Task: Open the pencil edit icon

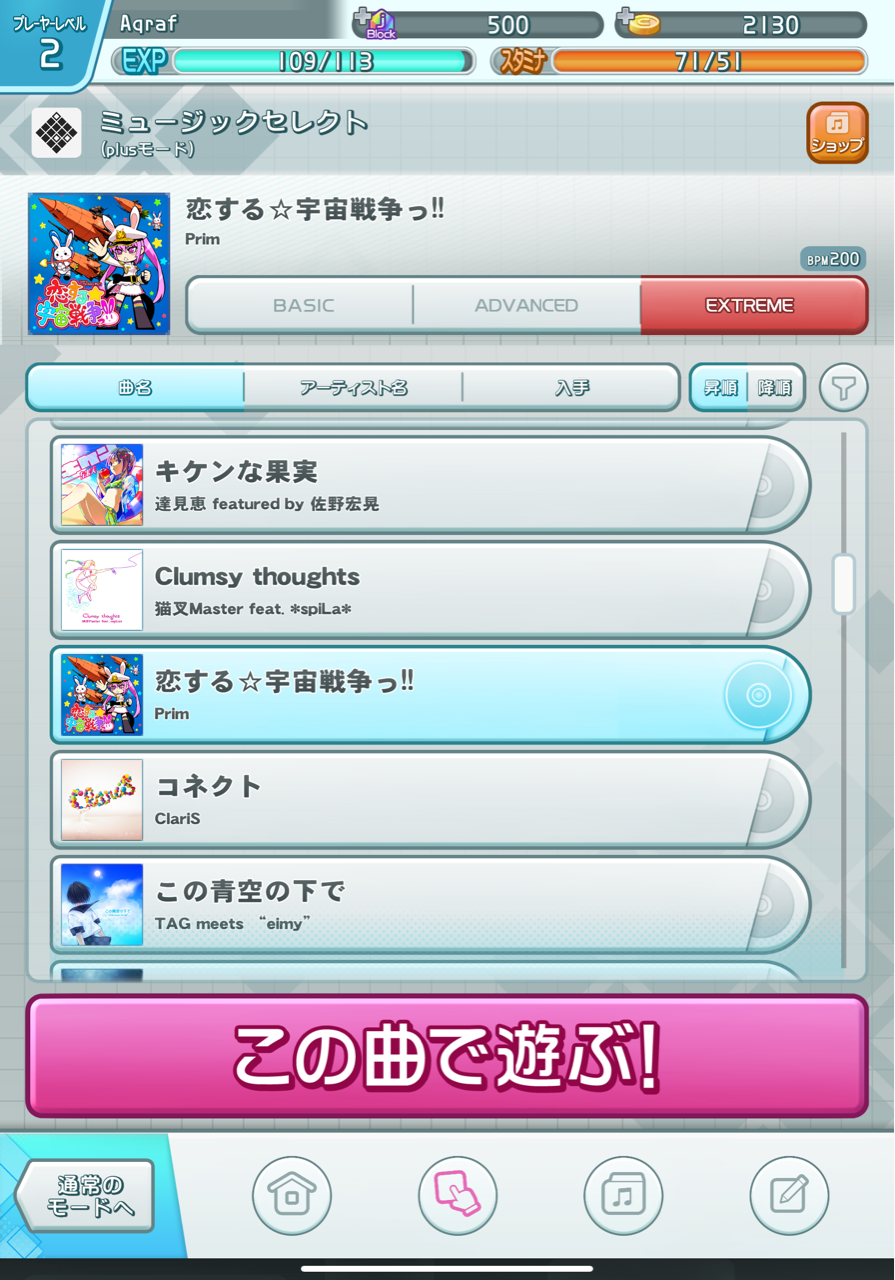Action: [789, 1196]
